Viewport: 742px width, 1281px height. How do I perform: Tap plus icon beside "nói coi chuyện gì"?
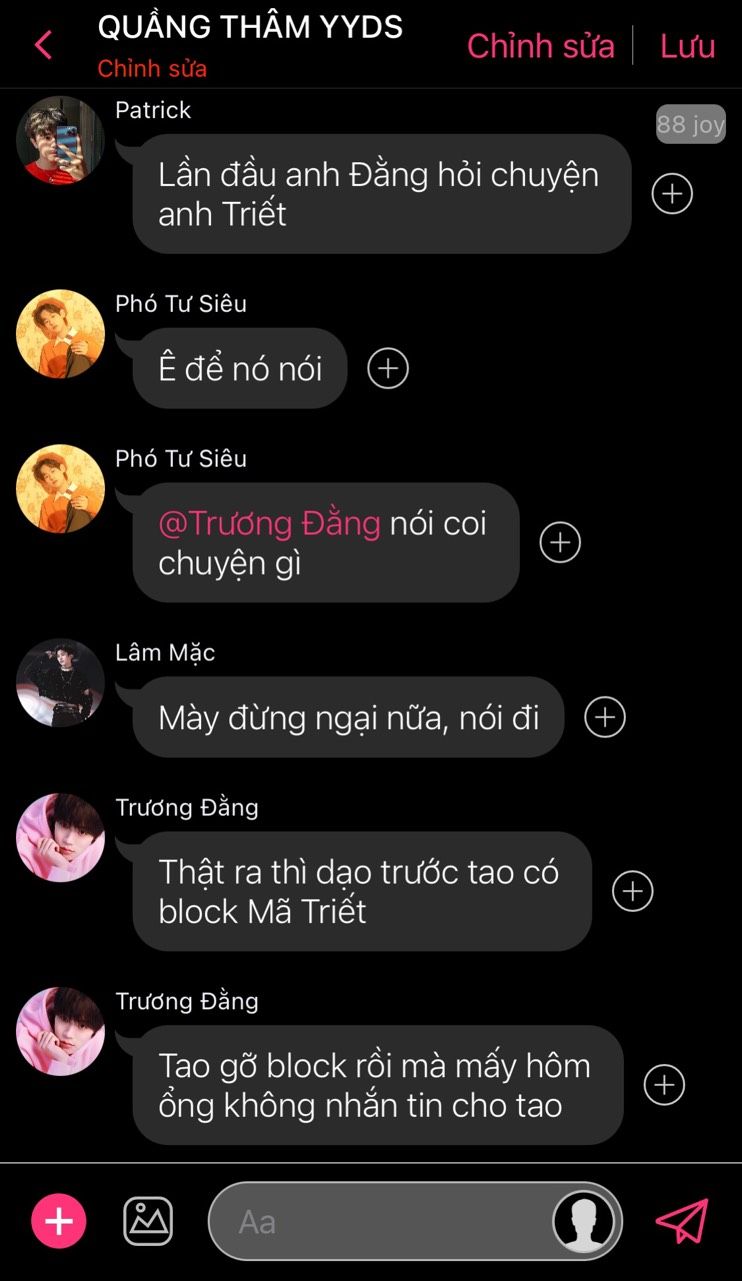point(560,542)
